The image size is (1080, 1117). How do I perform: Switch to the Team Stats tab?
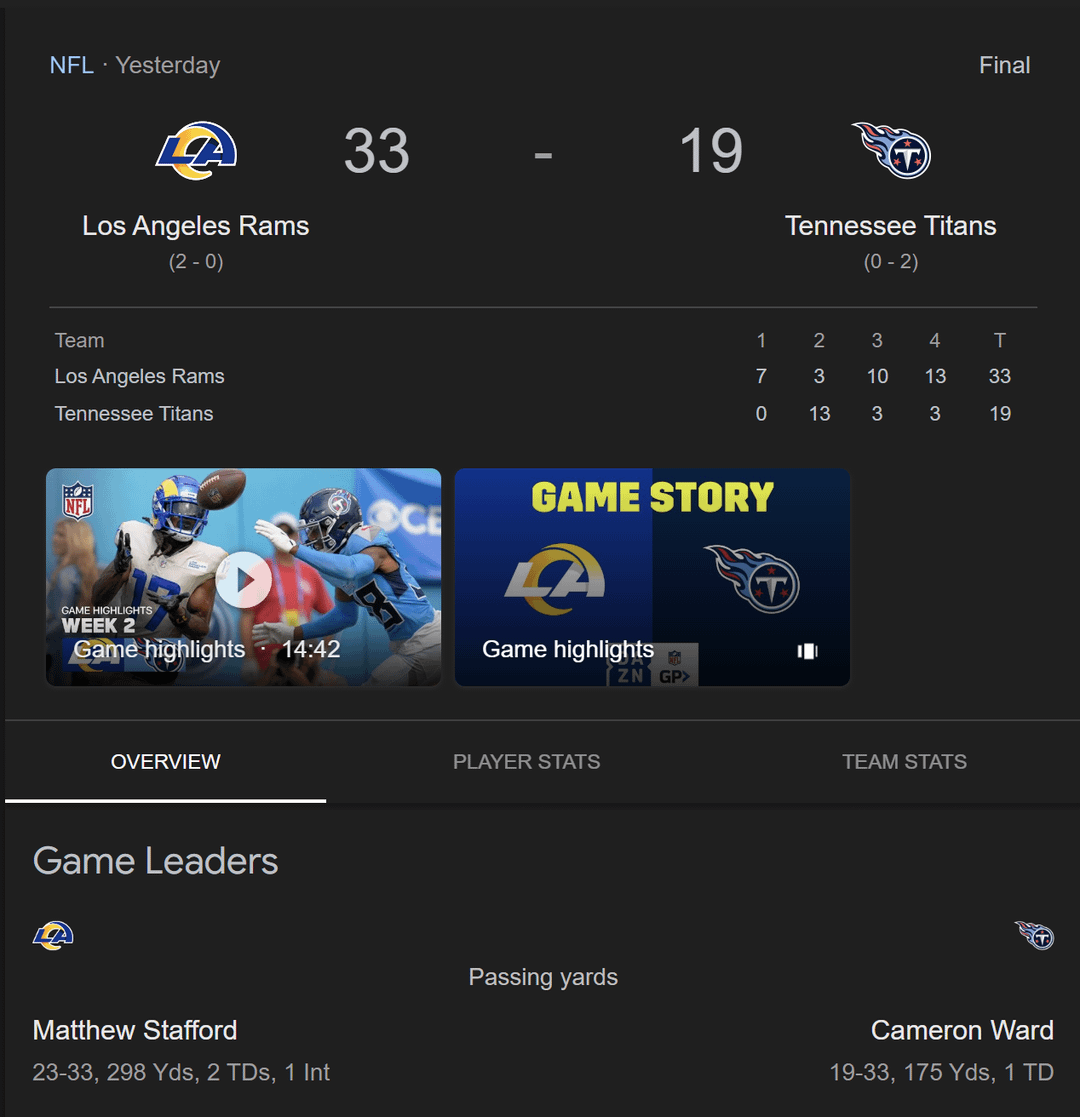904,762
